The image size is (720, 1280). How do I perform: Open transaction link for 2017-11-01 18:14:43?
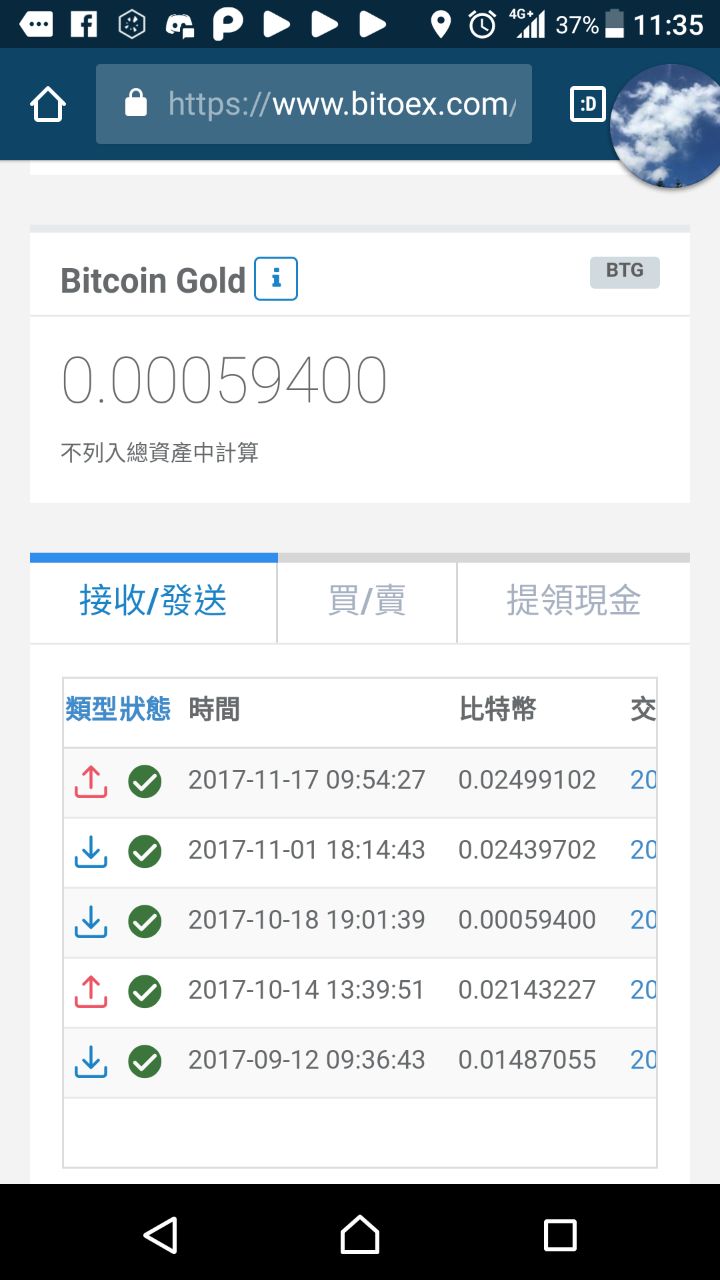[x=643, y=850]
